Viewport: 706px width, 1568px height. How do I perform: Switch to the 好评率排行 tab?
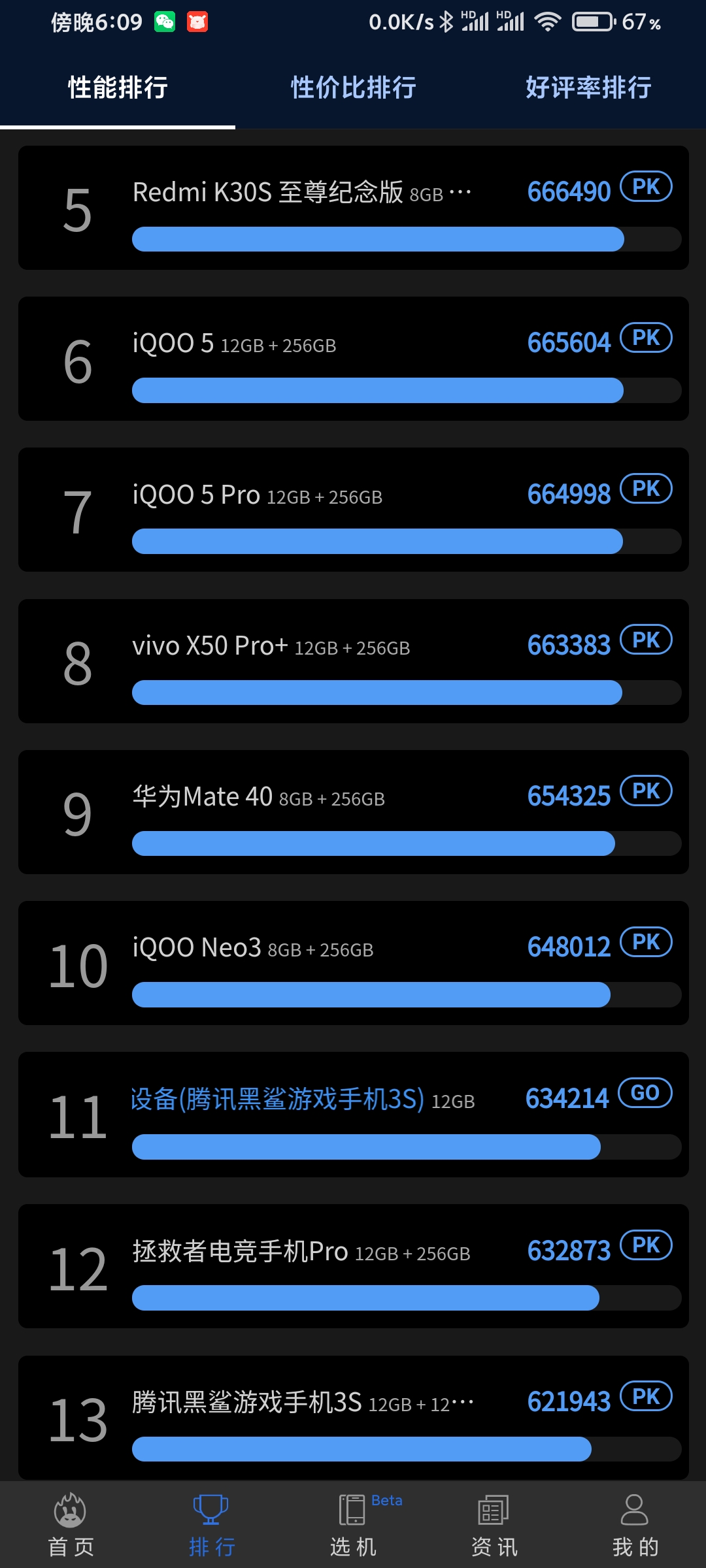coord(588,88)
